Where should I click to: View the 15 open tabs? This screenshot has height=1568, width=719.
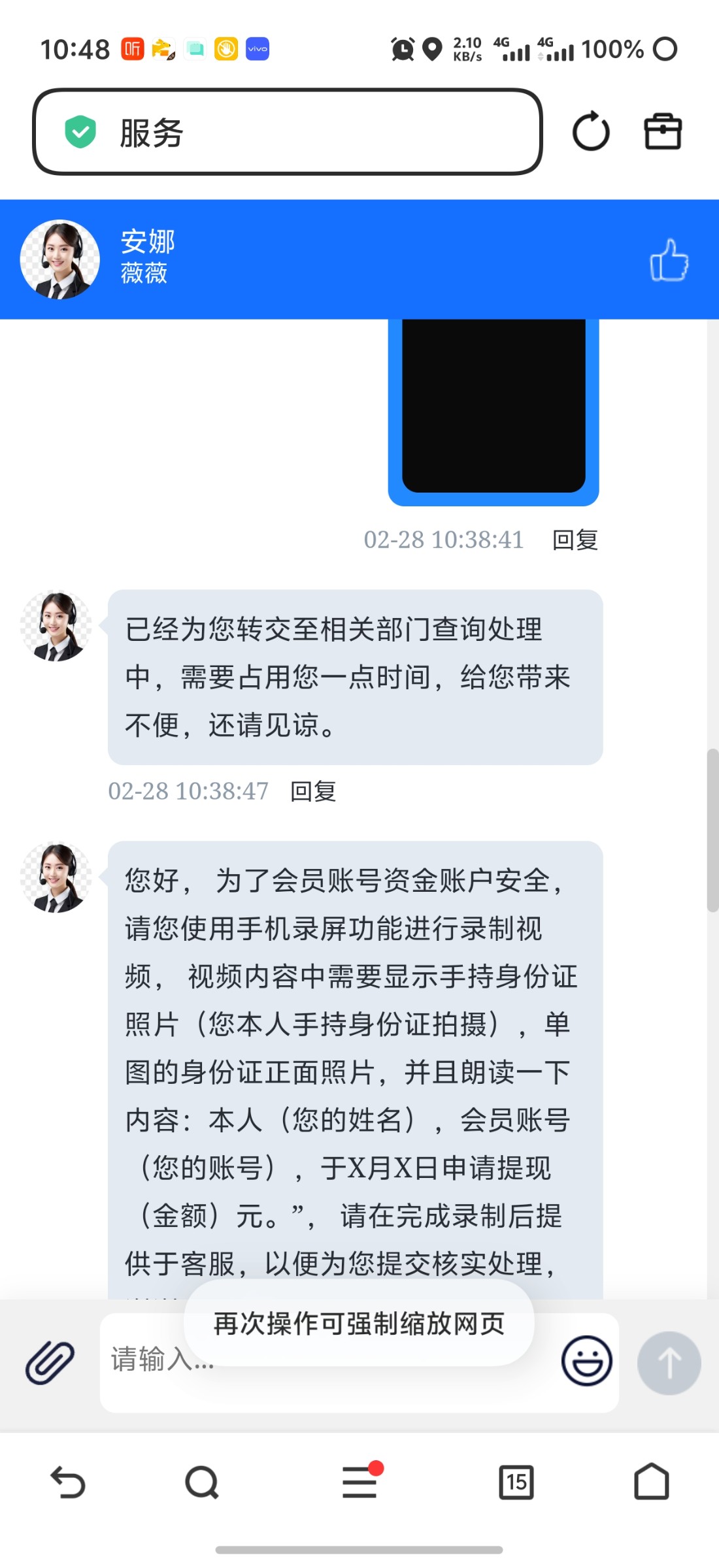516,1482
